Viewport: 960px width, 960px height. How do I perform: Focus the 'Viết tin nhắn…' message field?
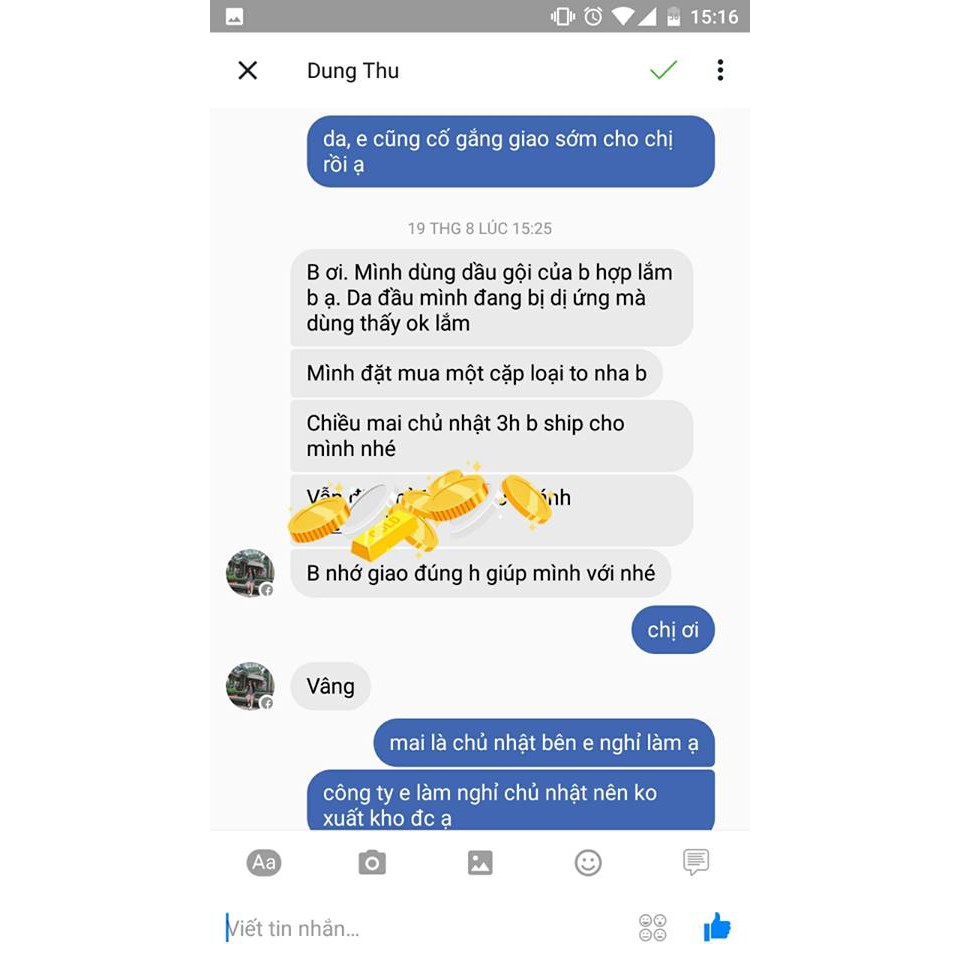coord(420,928)
